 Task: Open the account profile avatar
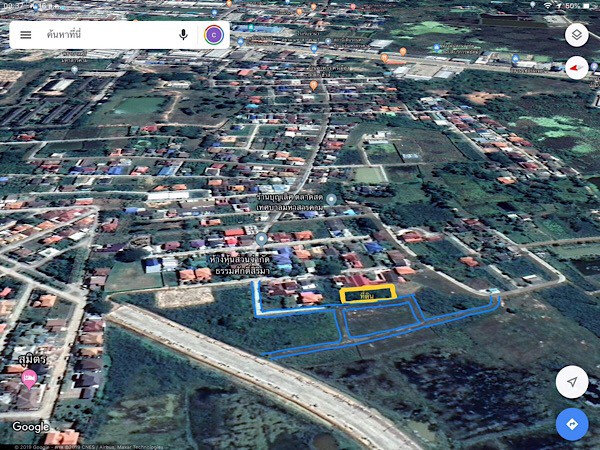tap(213, 35)
